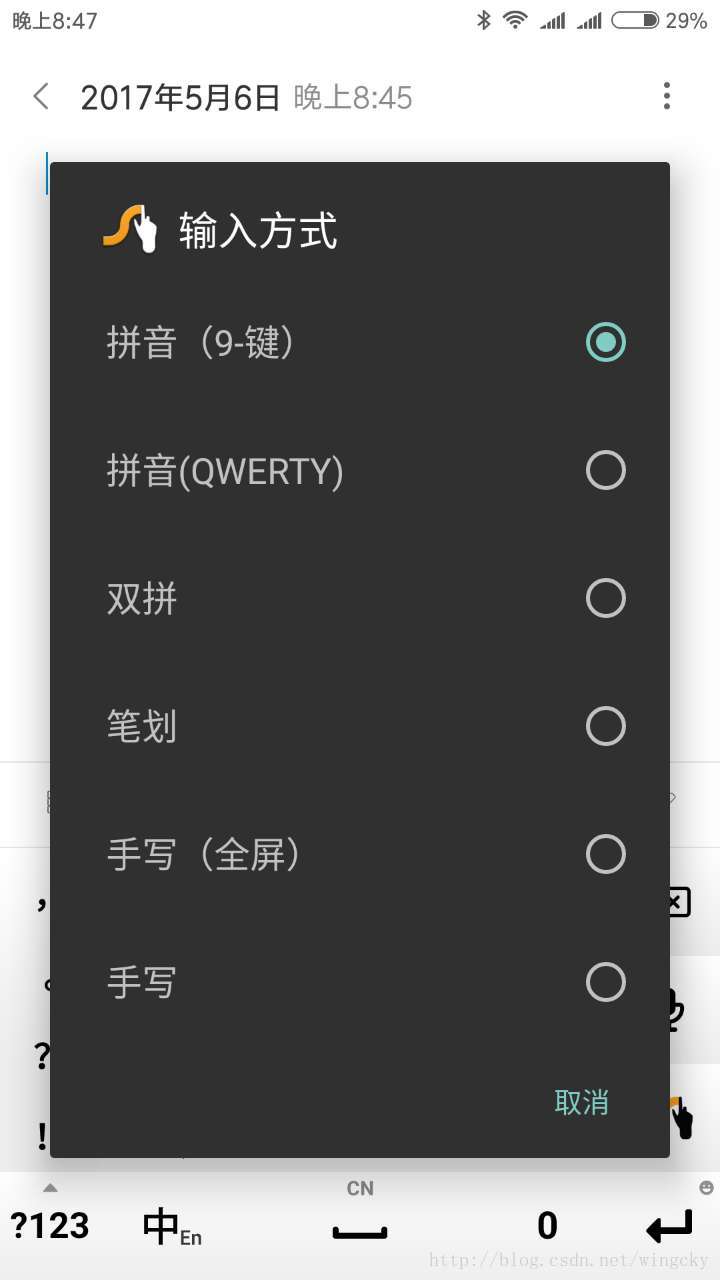
Task: Select 拼音(QWERTY) input method
Action: pos(360,470)
